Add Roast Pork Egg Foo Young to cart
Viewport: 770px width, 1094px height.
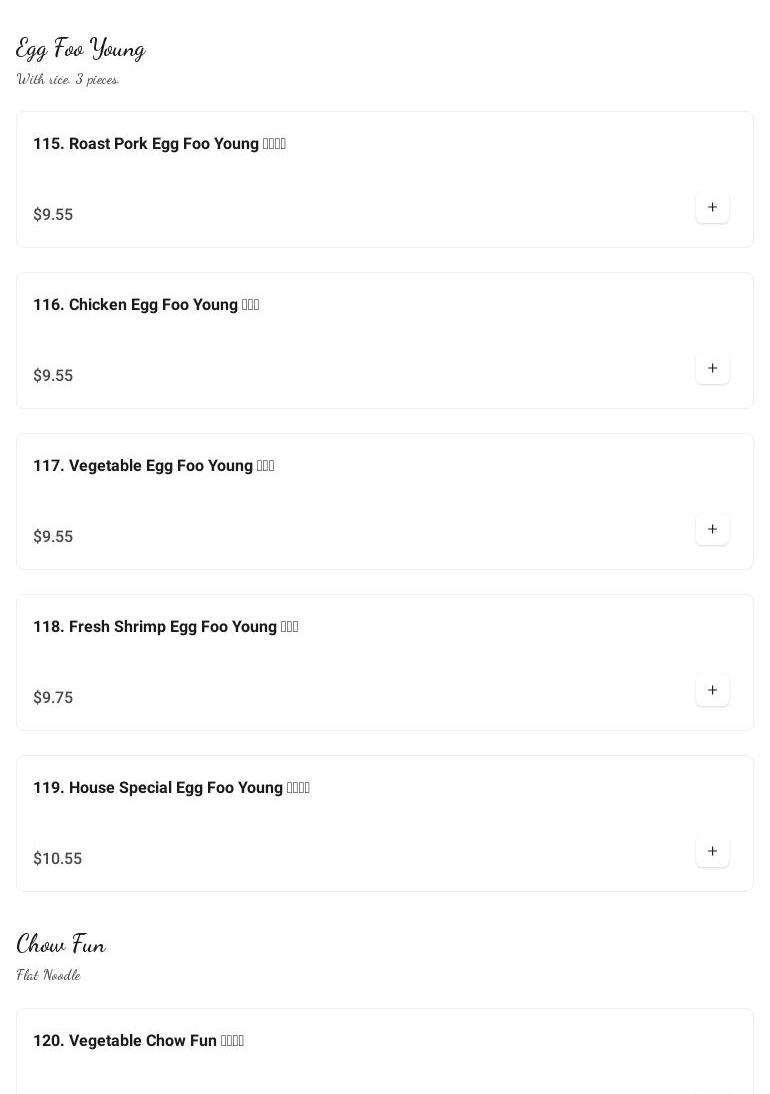(x=712, y=207)
